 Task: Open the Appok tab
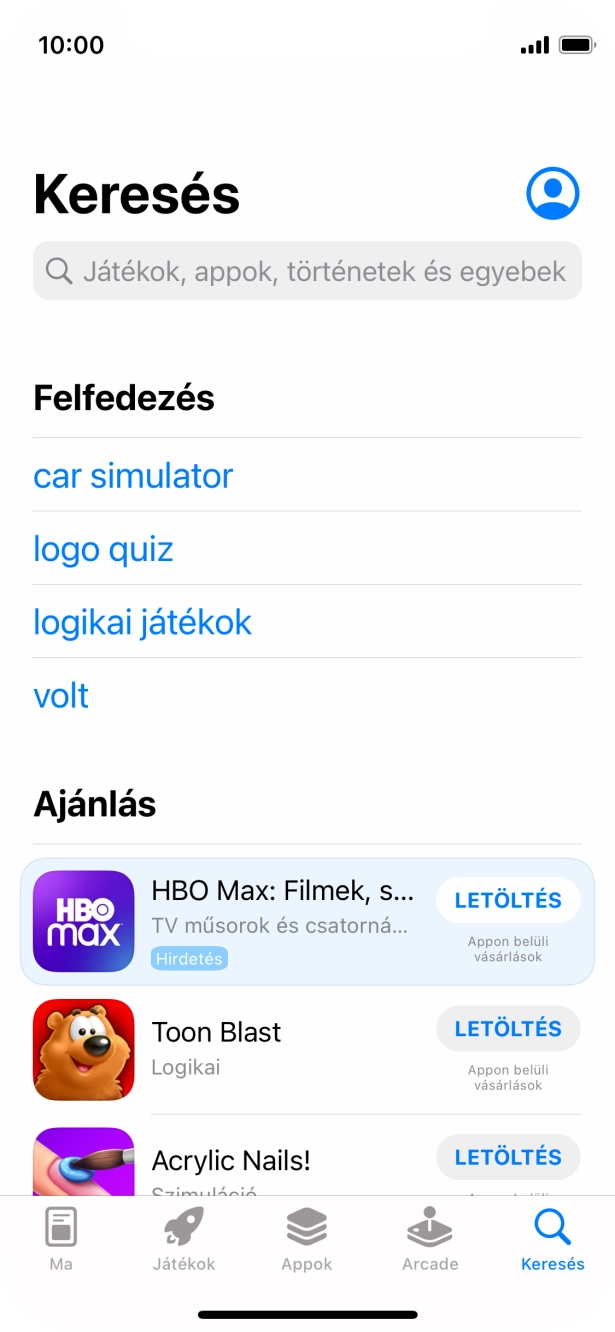tap(307, 1238)
